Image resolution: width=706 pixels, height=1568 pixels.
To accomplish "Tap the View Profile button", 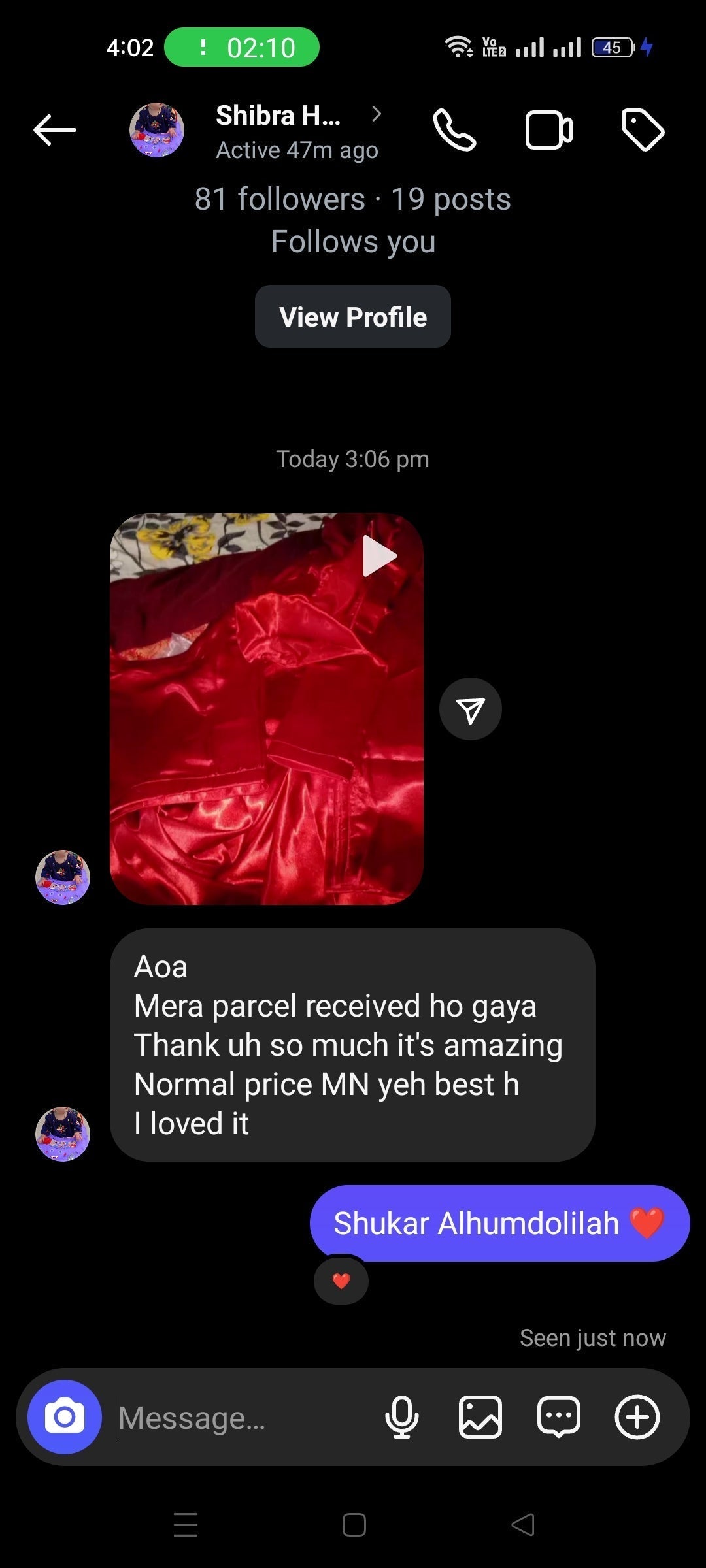I will click(353, 317).
